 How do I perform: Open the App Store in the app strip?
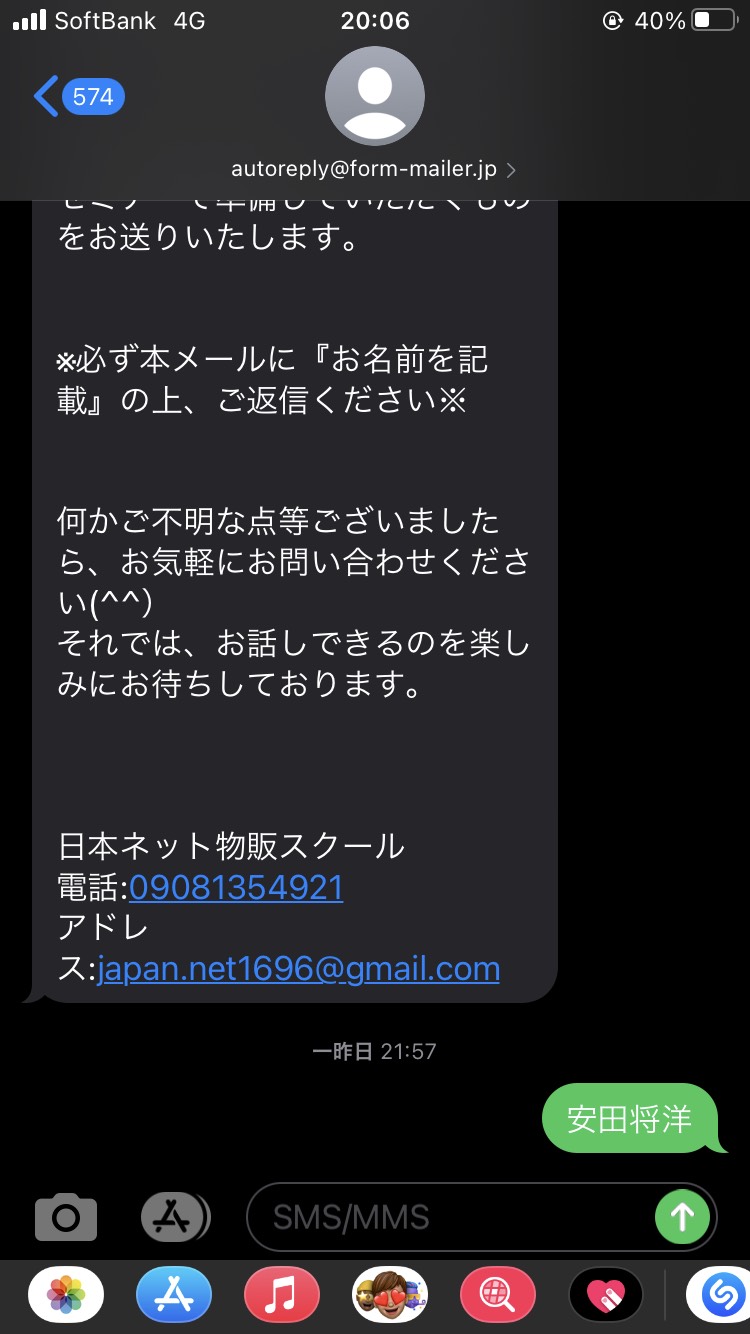pyautogui.click(x=174, y=1296)
